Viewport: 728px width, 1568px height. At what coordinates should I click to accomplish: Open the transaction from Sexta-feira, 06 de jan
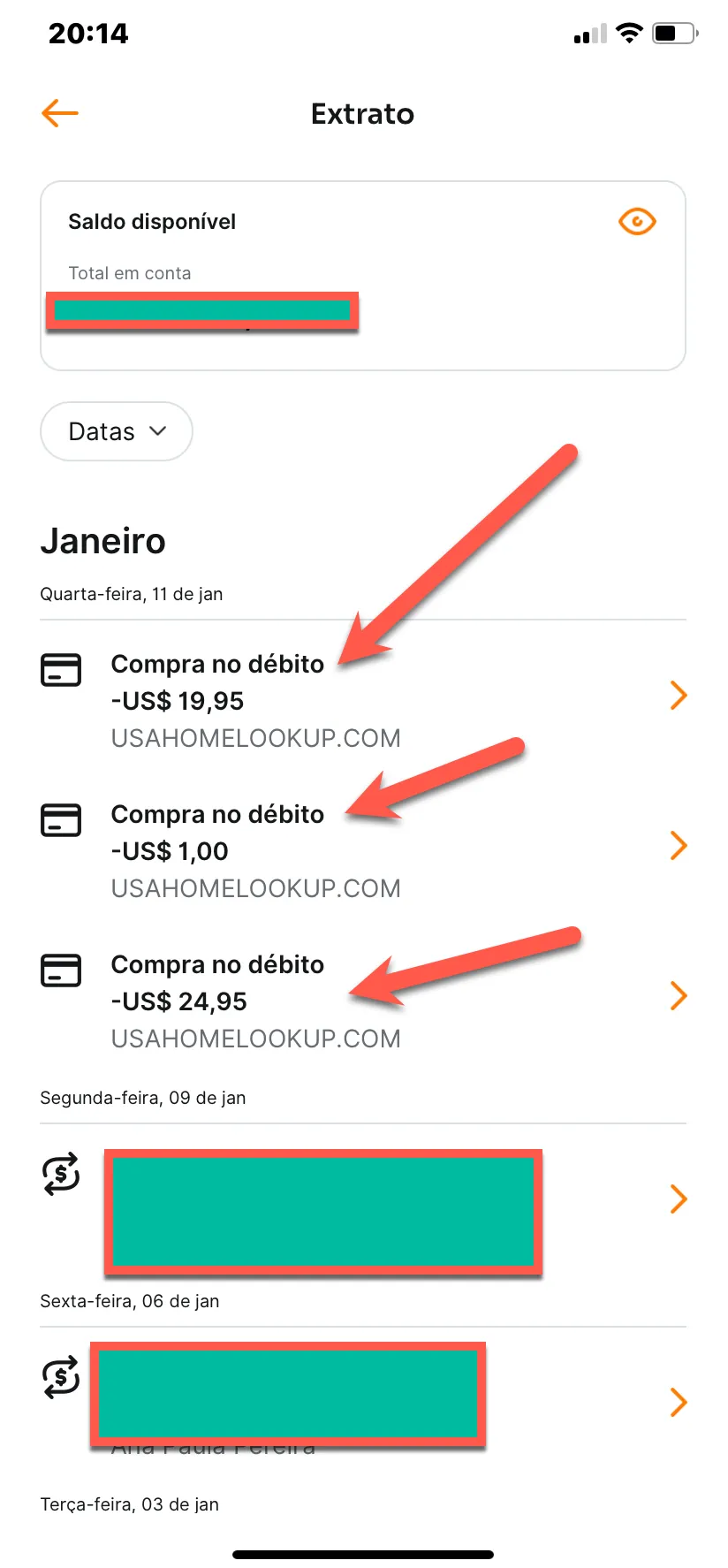pyautogui.click(x=363, y=1403)
